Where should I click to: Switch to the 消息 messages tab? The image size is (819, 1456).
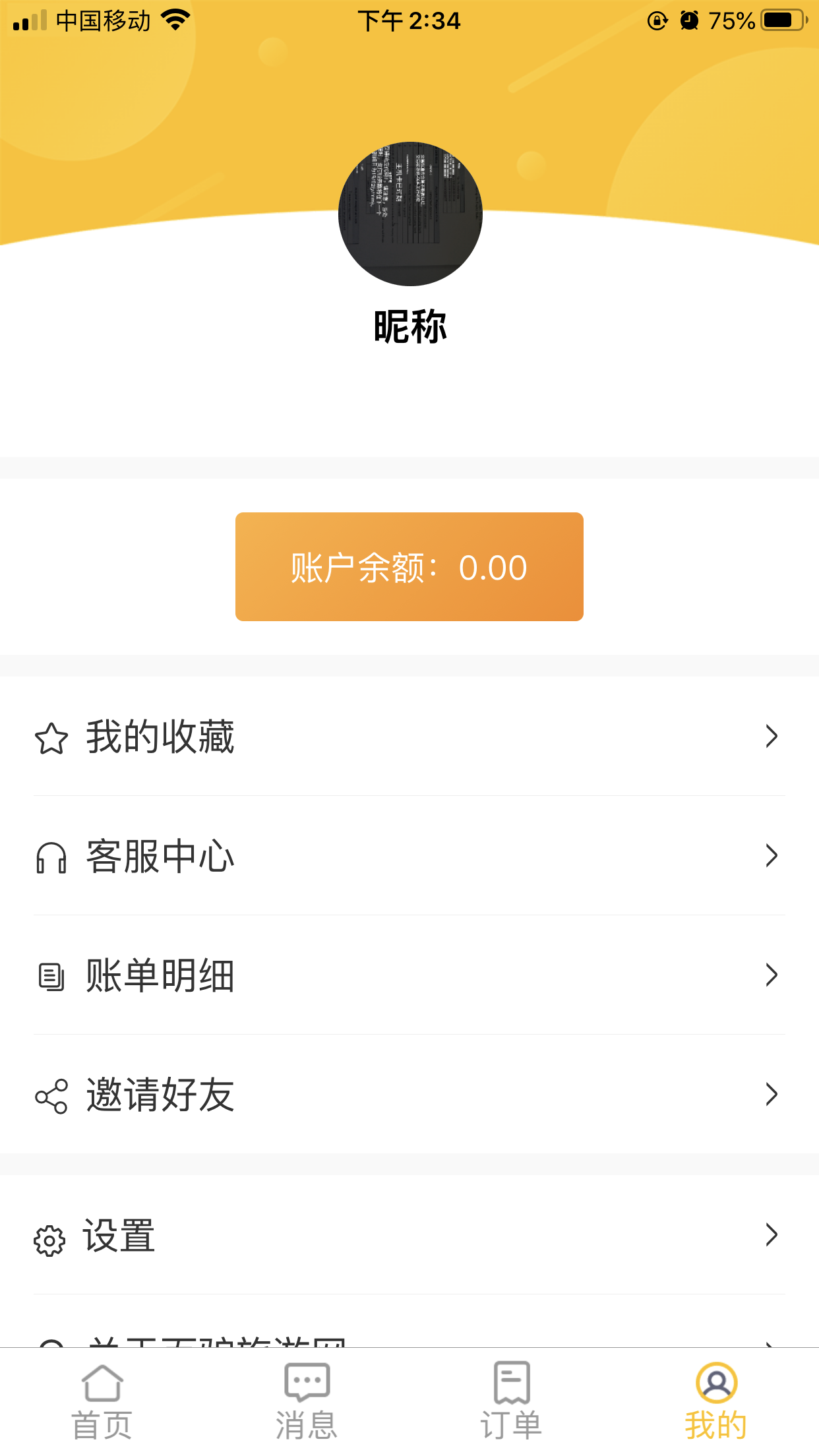[x=307, y=1401]
